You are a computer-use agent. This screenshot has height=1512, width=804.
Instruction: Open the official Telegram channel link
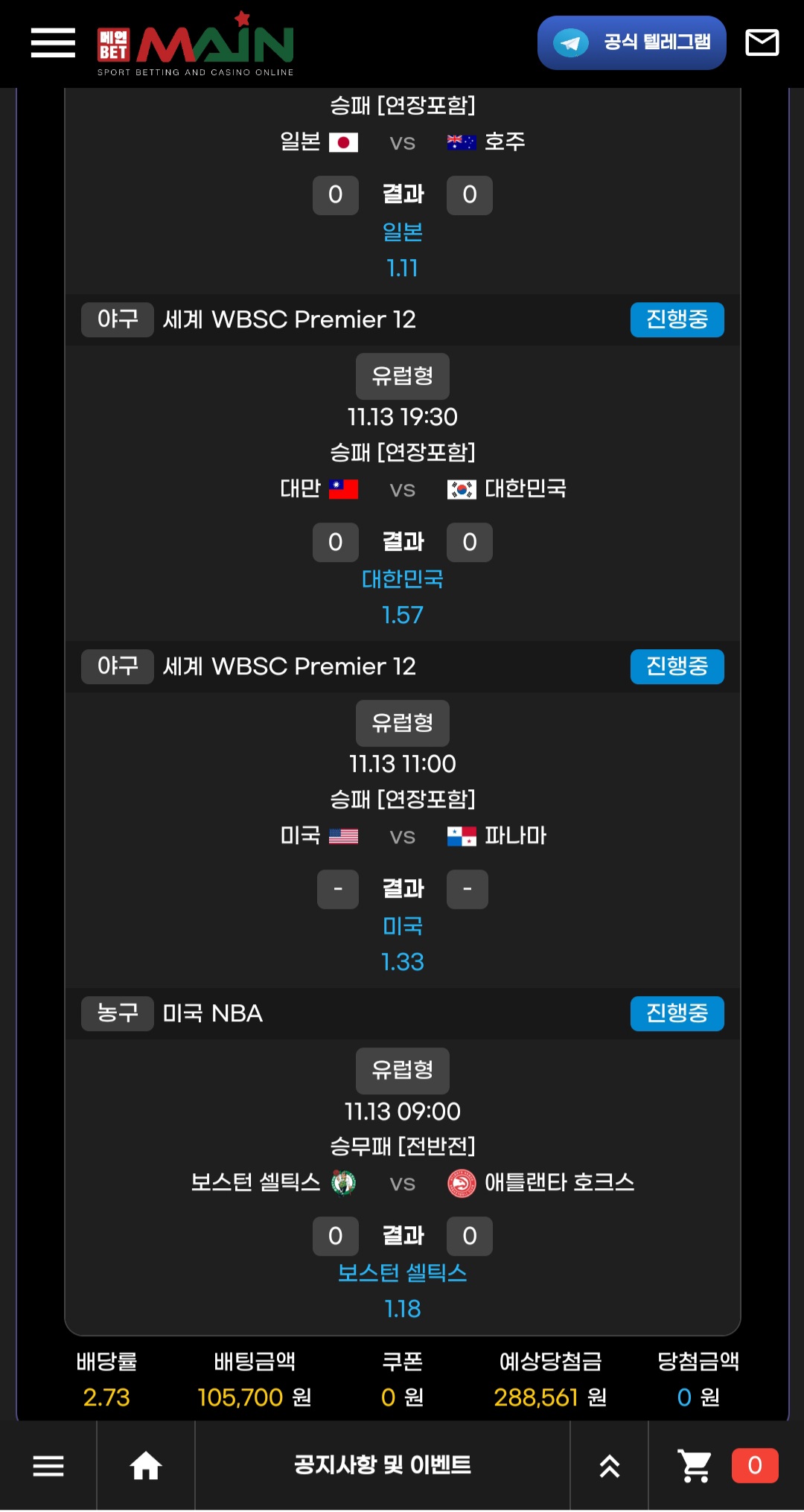[x=631, y=42]
